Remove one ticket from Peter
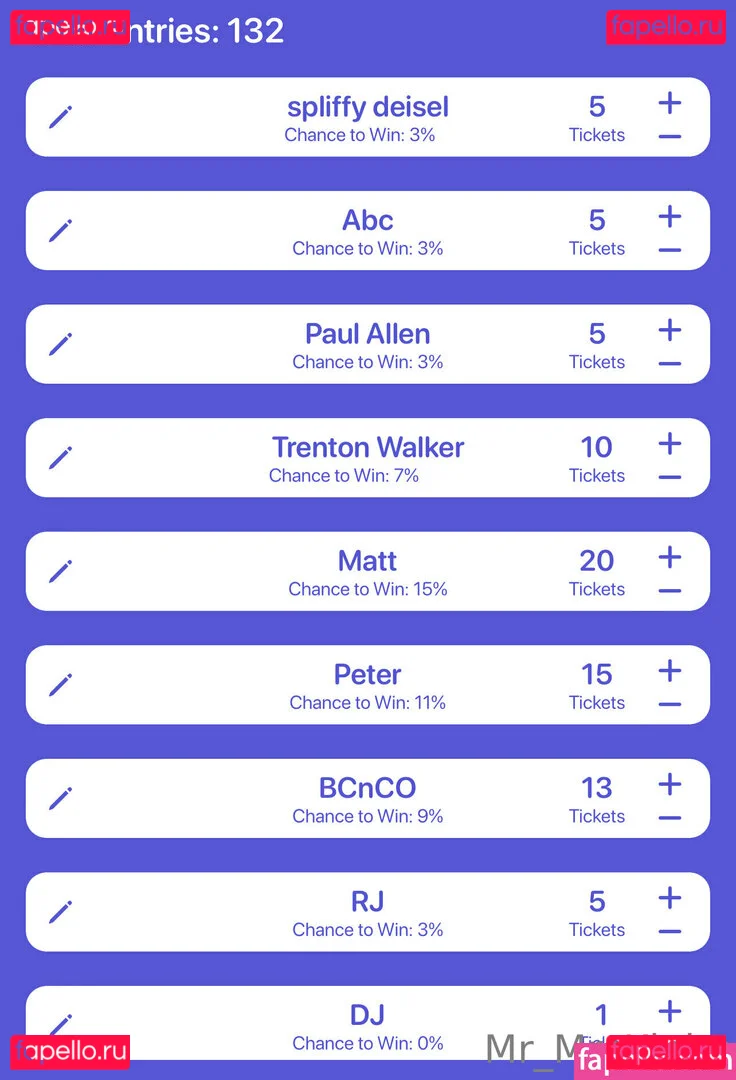This screenshot has width=736, height=1080. [x=670, y=704]
